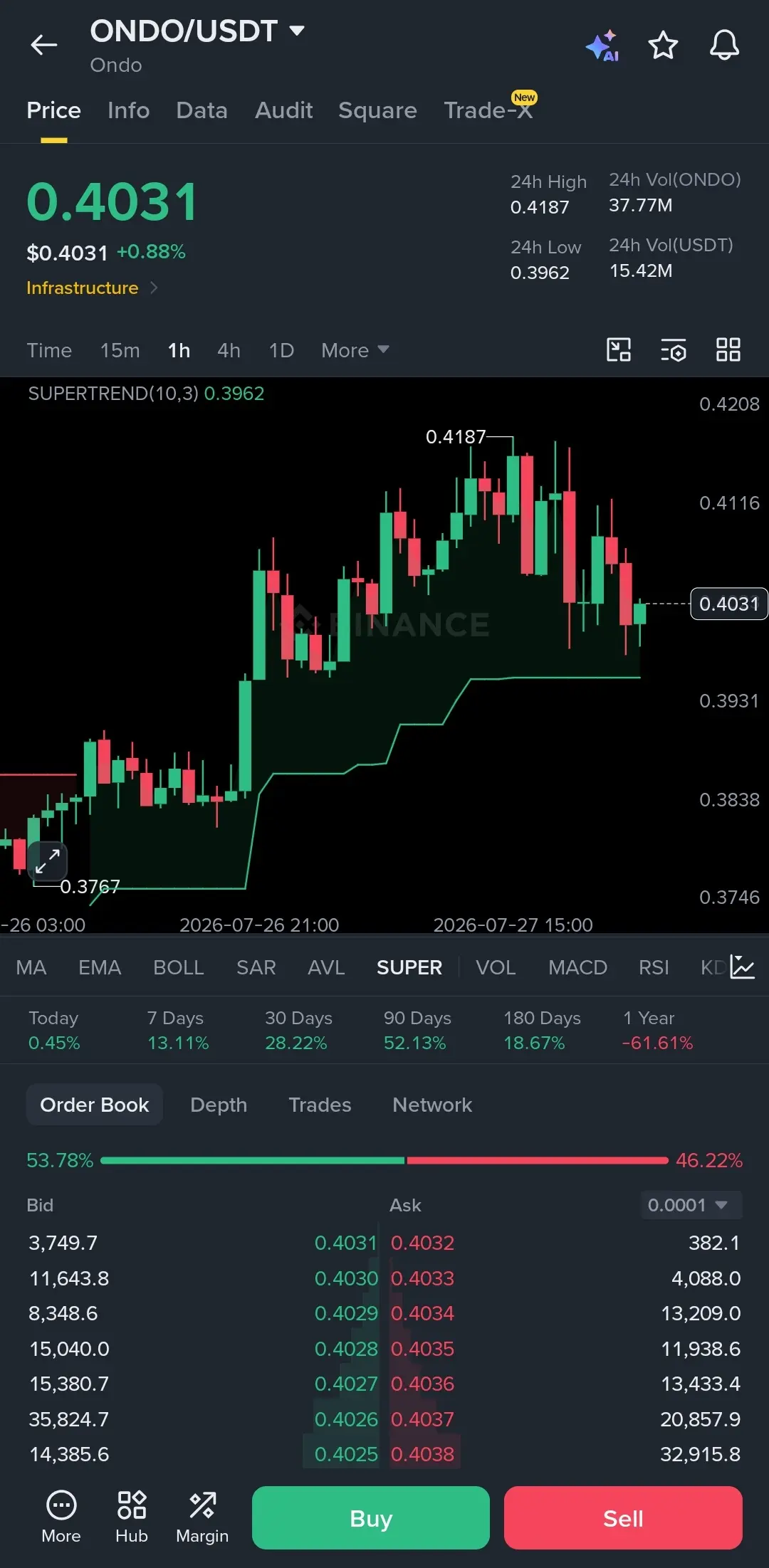This screenshot has width=769, height=1568.
Task: Go back using the arrow
Action: pyautogui.click(x=43, y=45)
